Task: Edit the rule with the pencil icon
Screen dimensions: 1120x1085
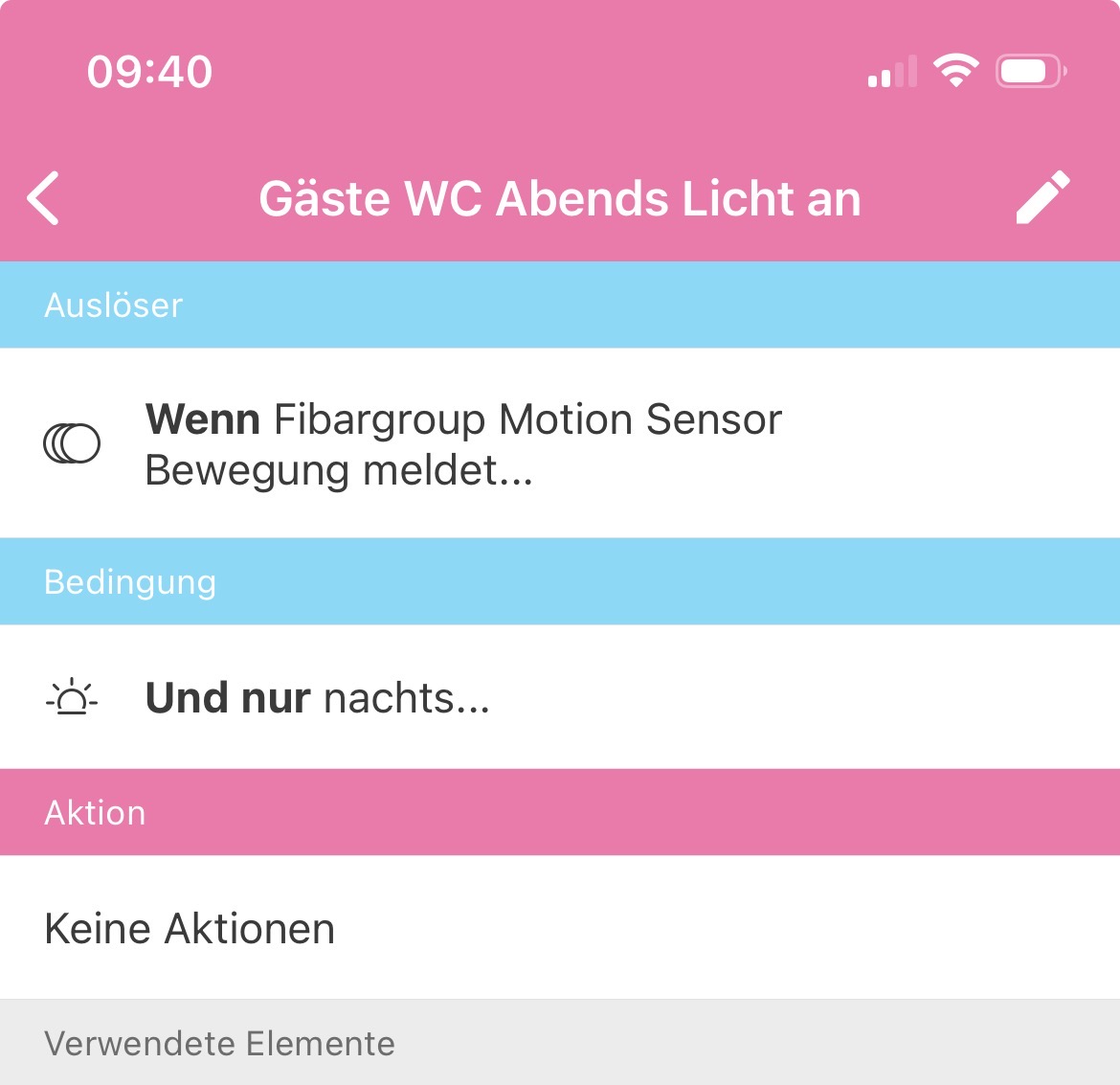Action: coord(1042,198)
